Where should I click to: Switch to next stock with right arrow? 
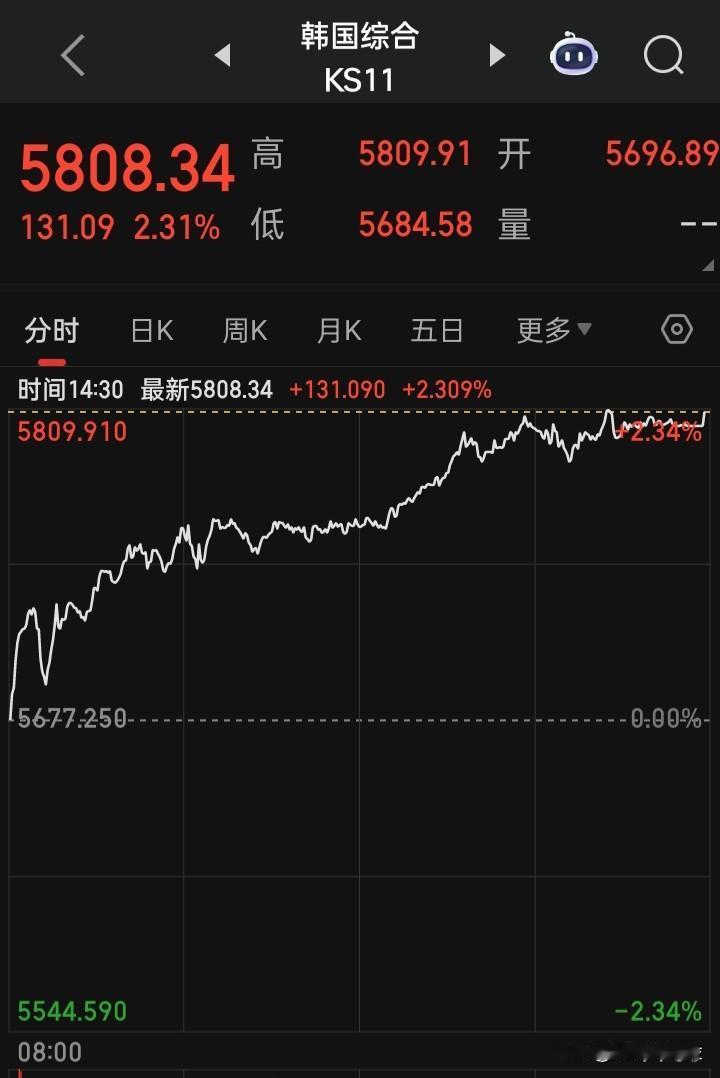point(497,55)
